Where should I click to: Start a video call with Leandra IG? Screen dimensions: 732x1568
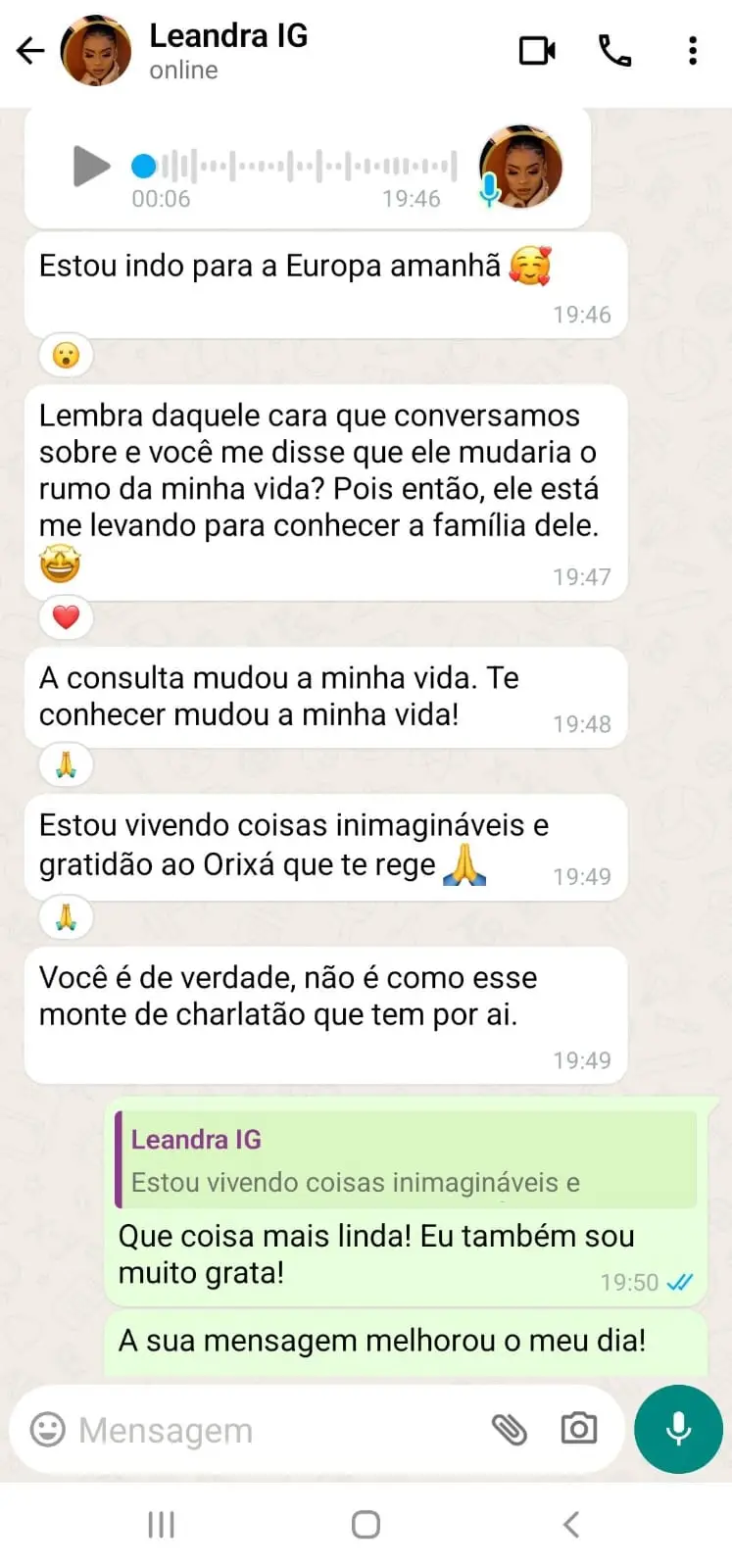pyautogui.click(x=537, y=50)
